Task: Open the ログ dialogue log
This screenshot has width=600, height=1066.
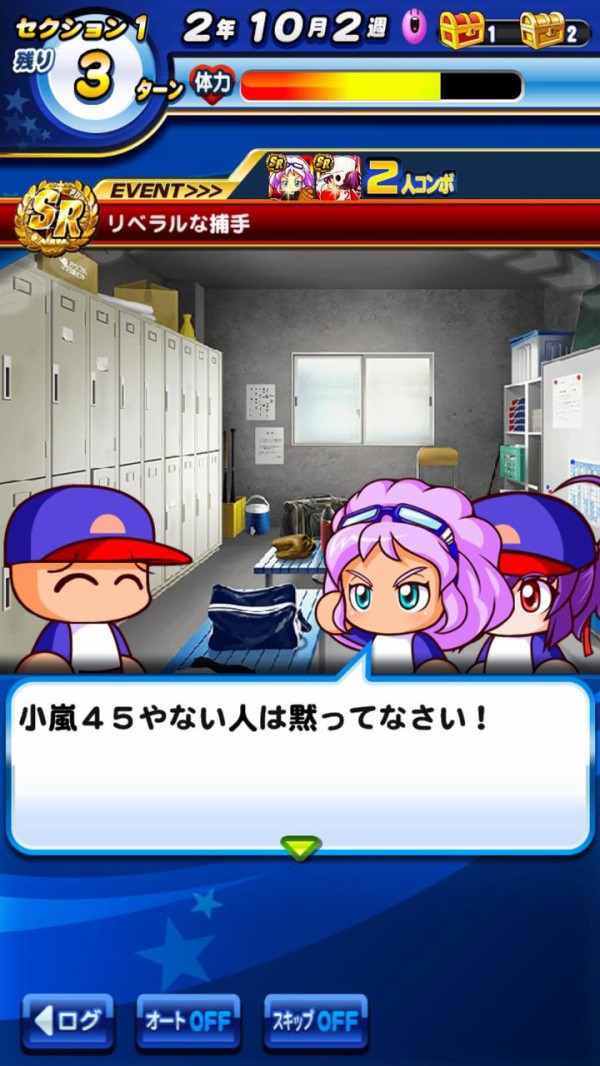Action: [67, 1021]
